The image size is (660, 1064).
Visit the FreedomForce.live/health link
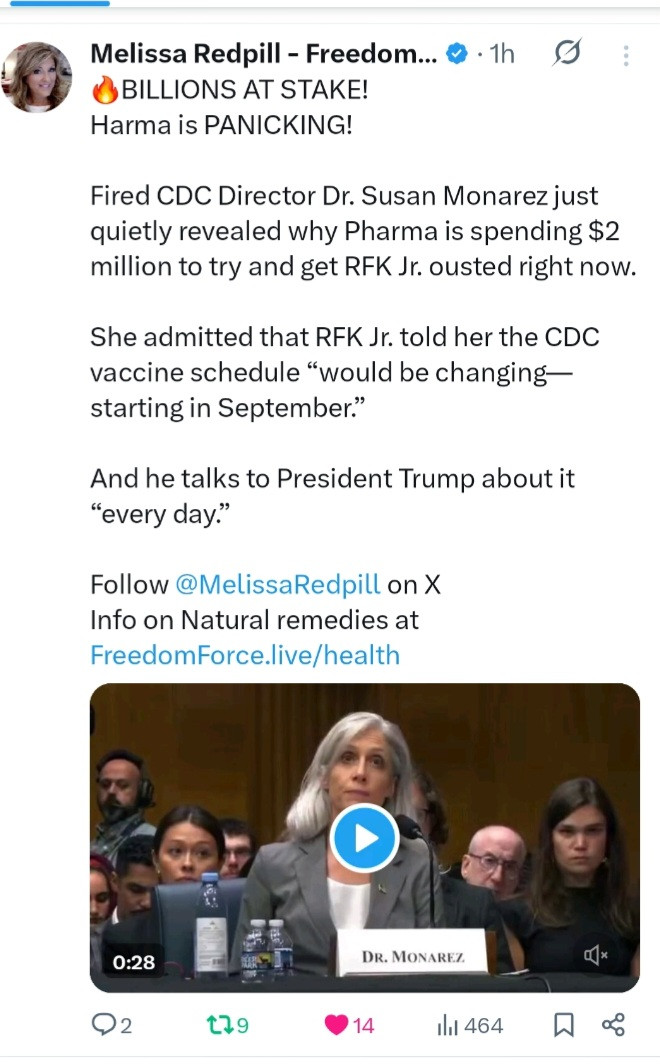(x=244, y=655)
